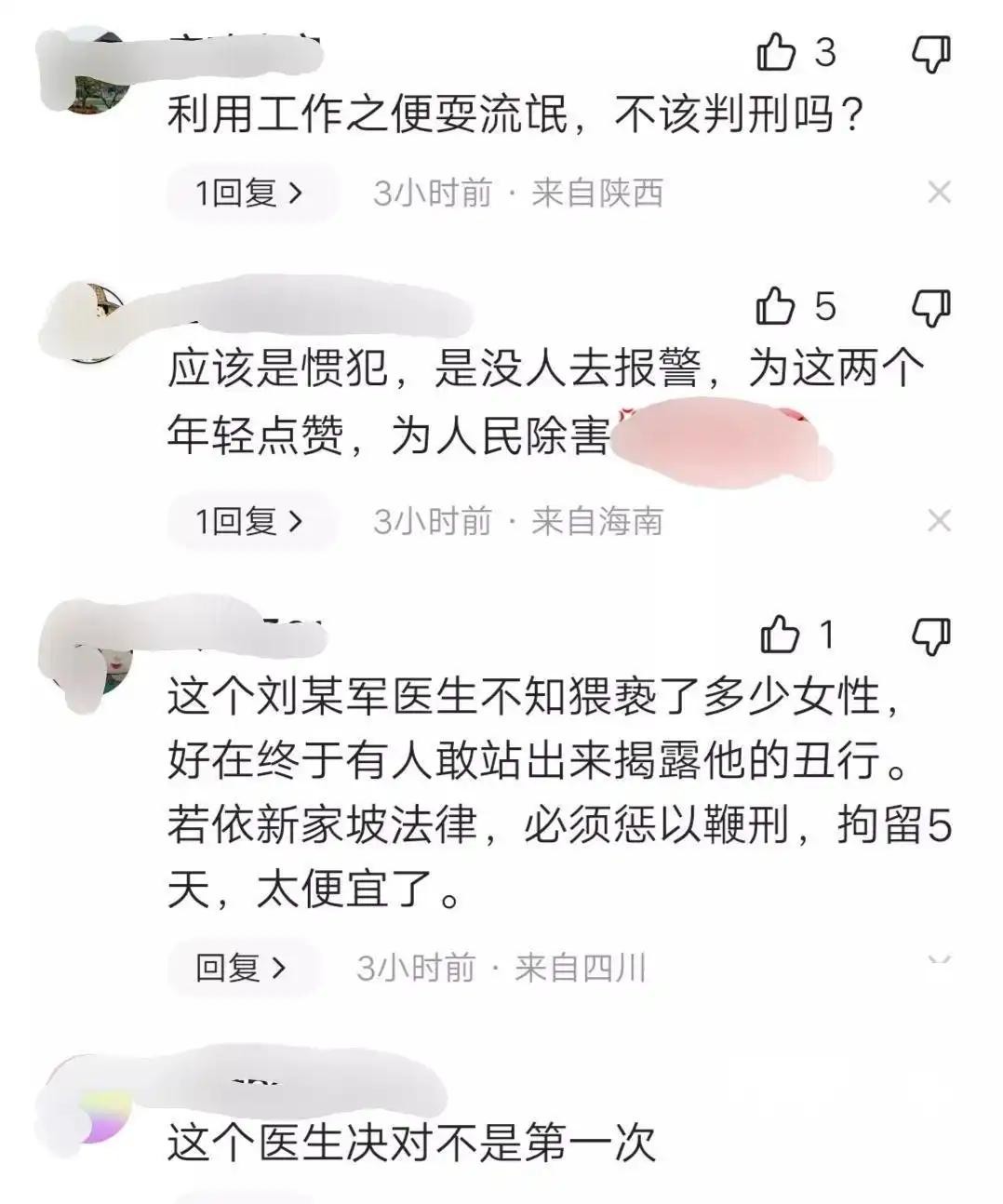Dismiss the comment from 海南

coord(939,520)
